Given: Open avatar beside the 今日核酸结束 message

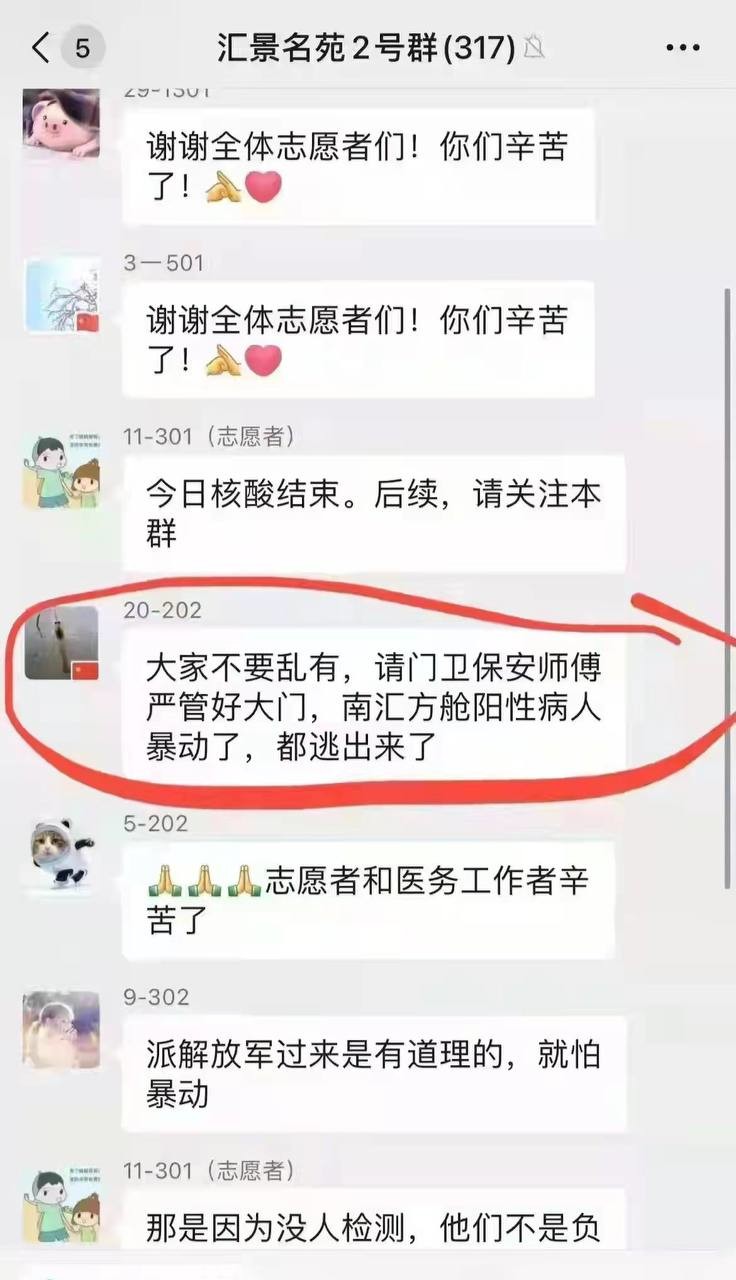Looking at the screenshot, I should click(x=61, y=472).
